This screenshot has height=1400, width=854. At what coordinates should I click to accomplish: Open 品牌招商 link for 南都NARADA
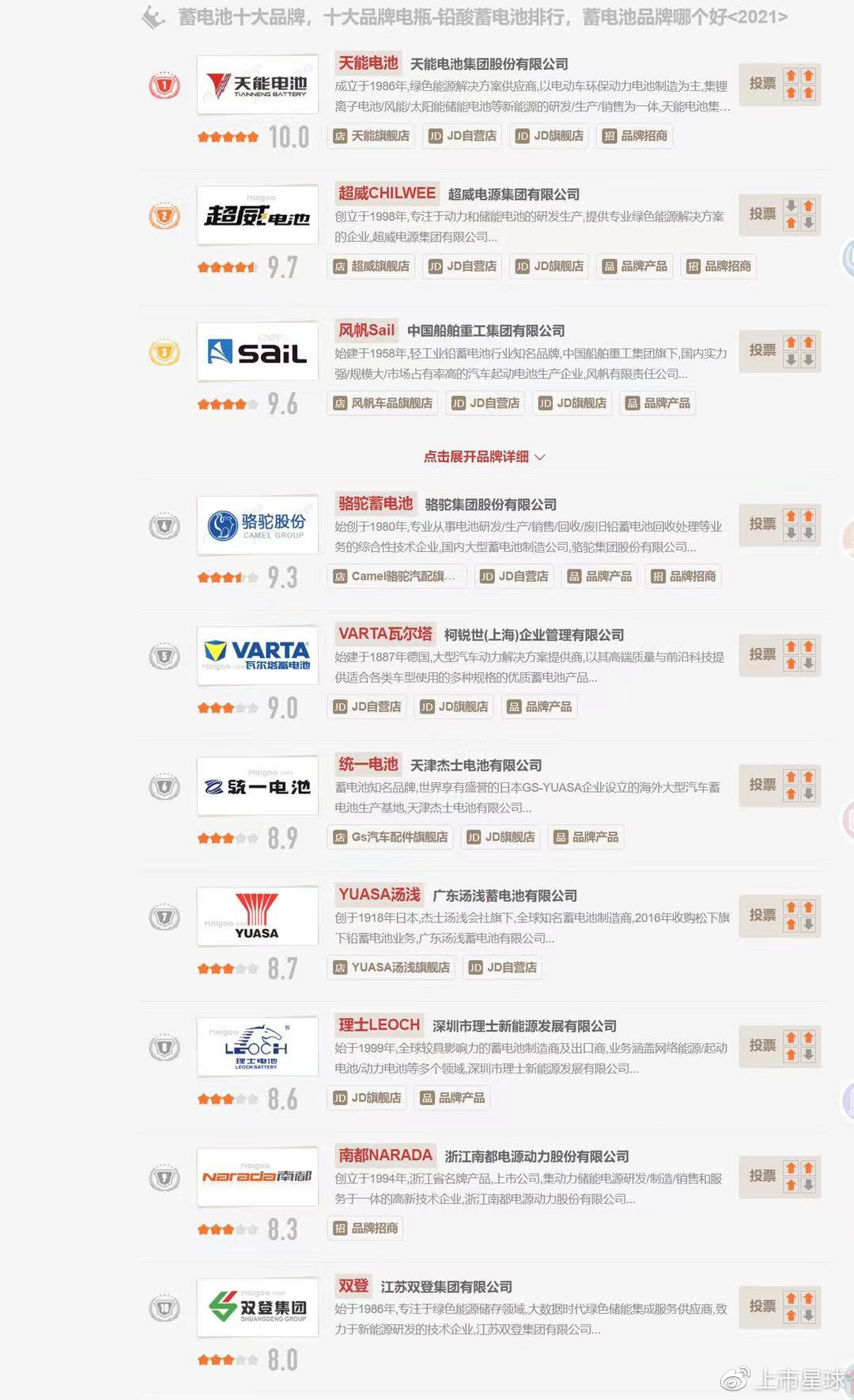tap(366, 1229)
